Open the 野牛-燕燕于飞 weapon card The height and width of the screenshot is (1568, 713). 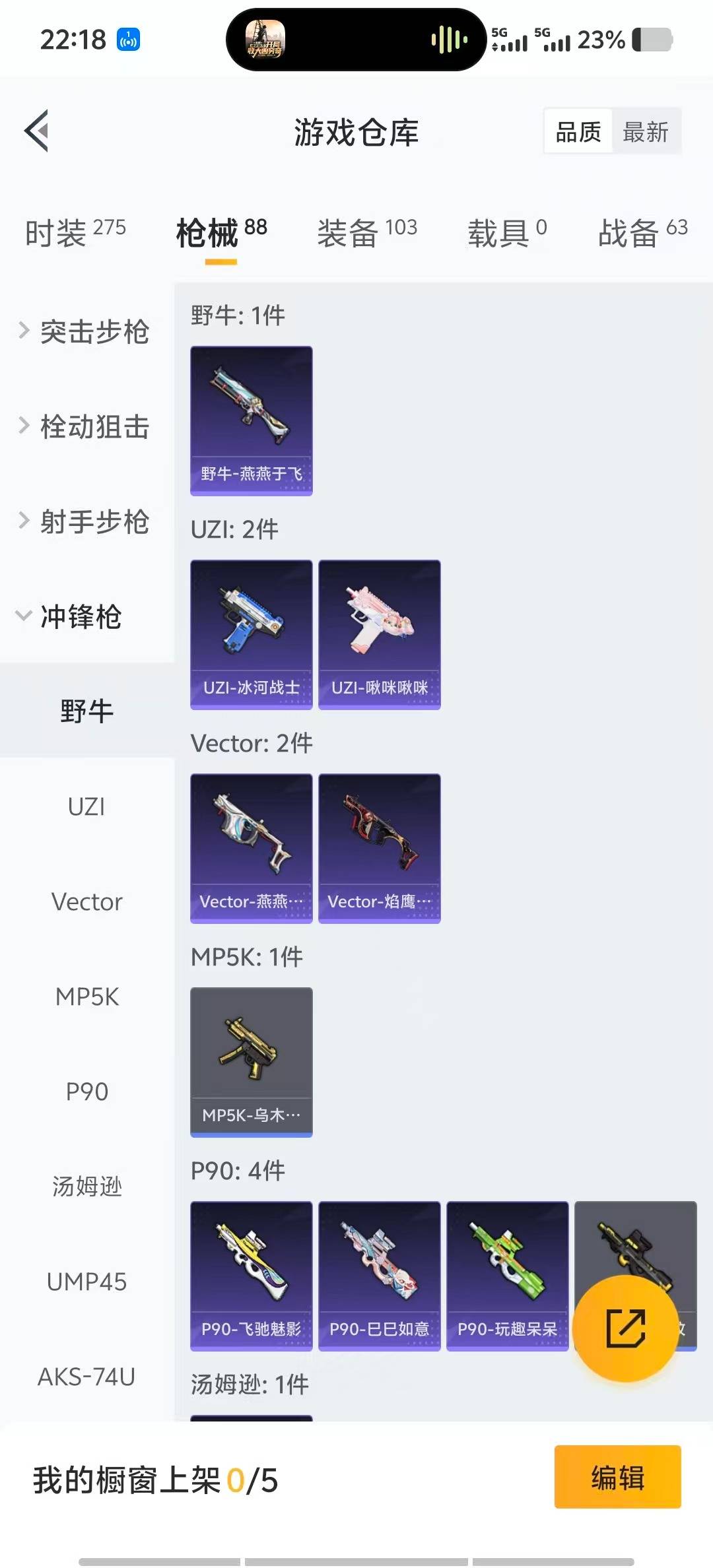251,420
